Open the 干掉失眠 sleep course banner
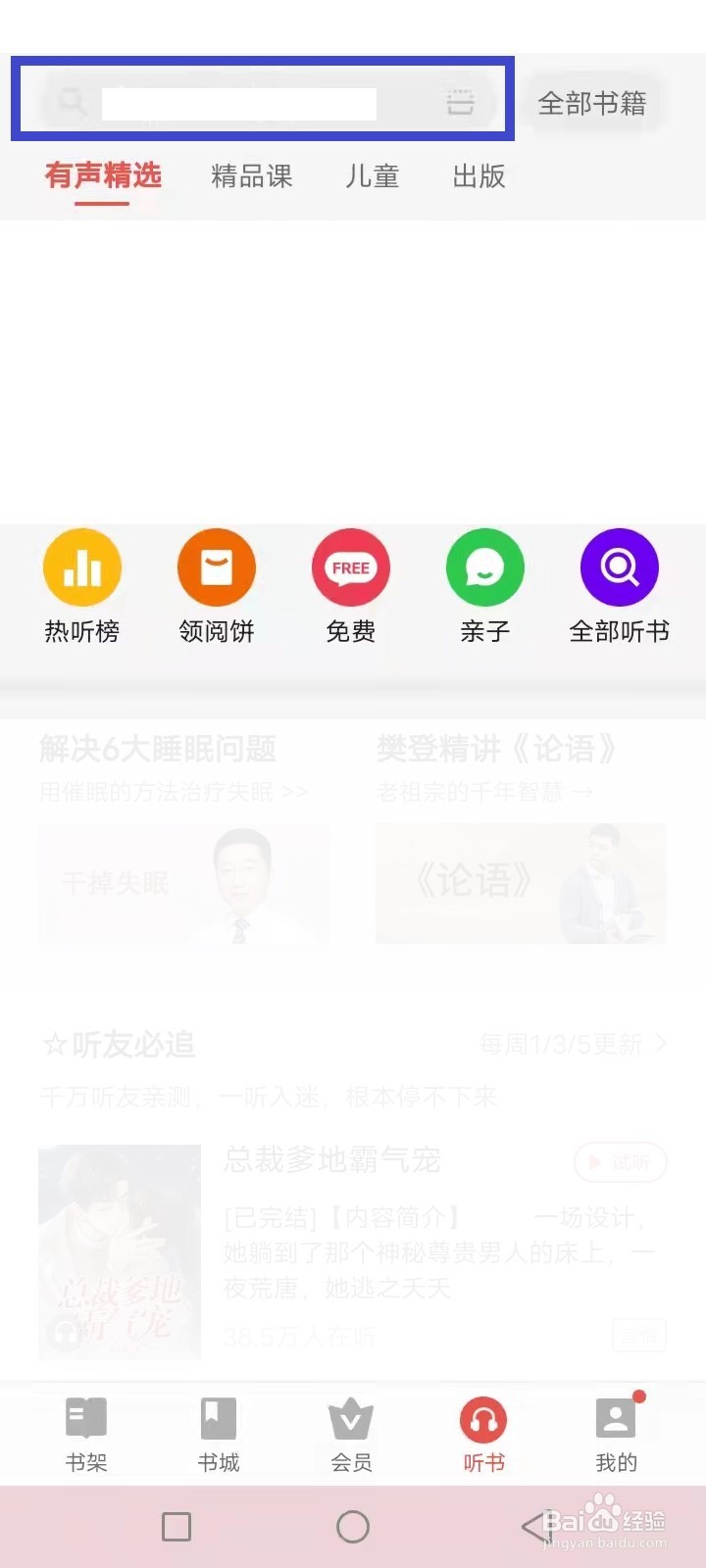The height and width of the screenshot is (1568, 706). pyautogui.click(x=183, y=882)
